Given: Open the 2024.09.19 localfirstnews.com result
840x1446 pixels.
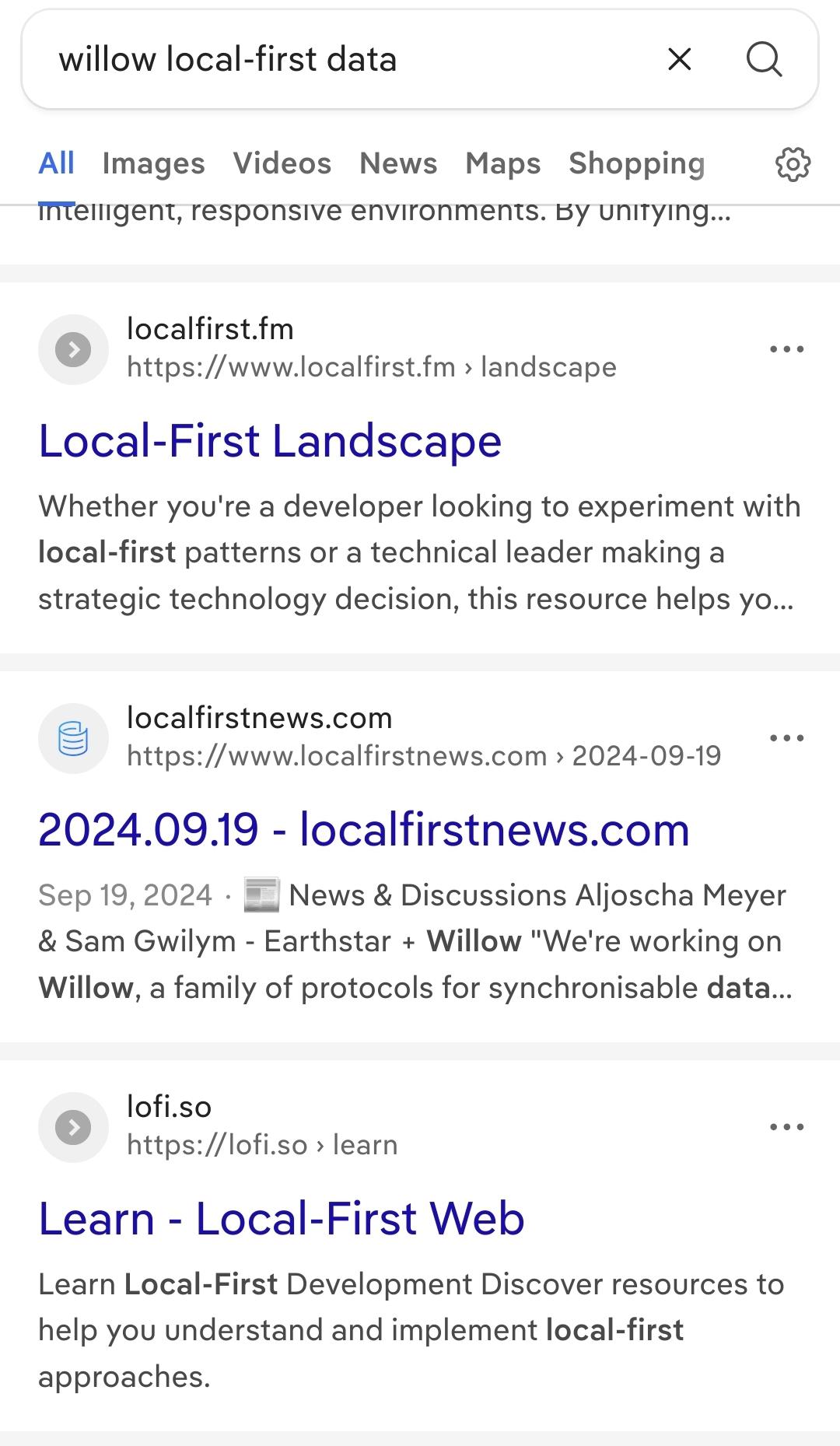Looking at the screenshot, I should [364, 830].
